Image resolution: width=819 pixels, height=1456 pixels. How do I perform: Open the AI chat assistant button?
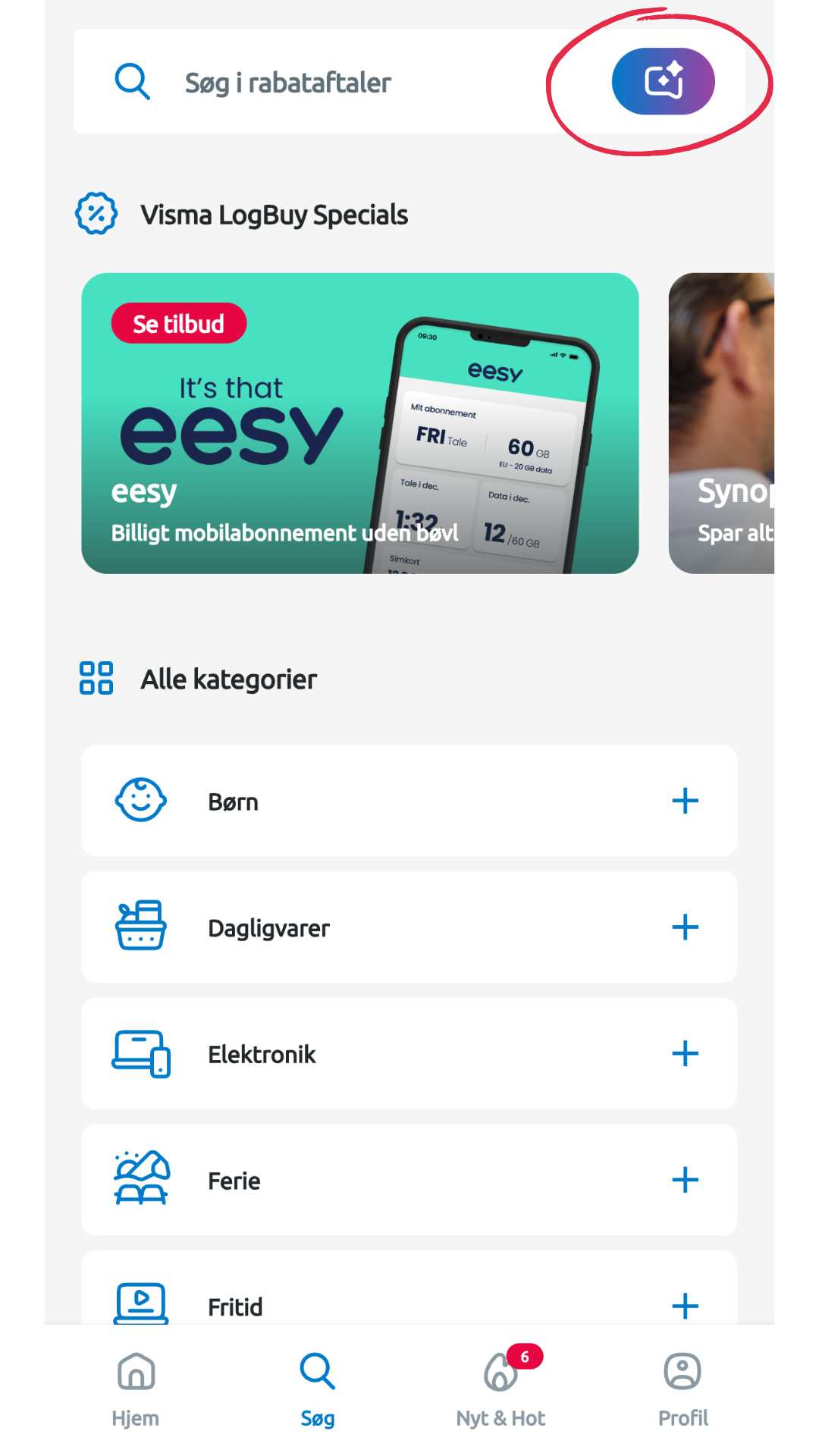tap(663, 82)
